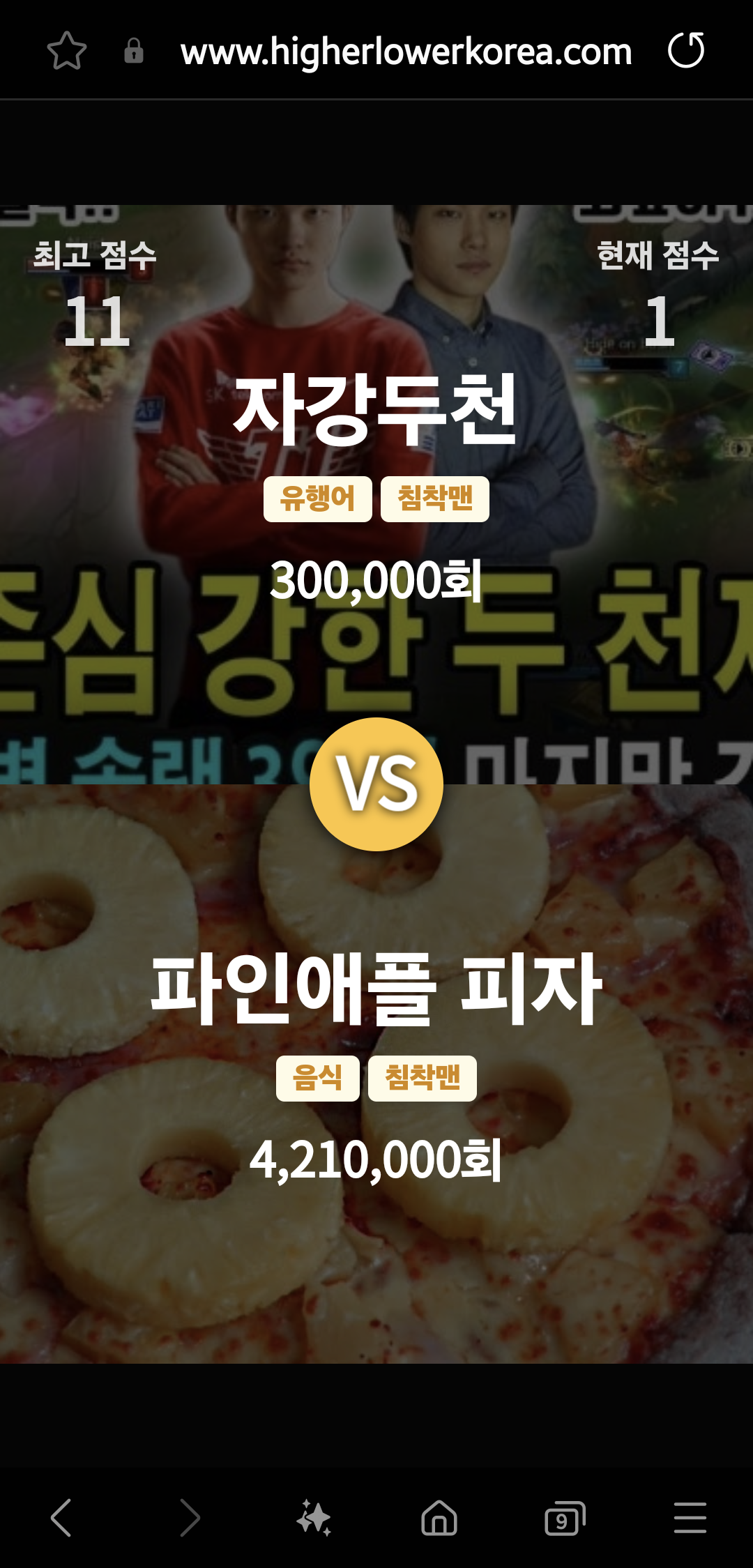Open the browser hamburger menu
The image size is (753, 1568).
pos(690,1518)
